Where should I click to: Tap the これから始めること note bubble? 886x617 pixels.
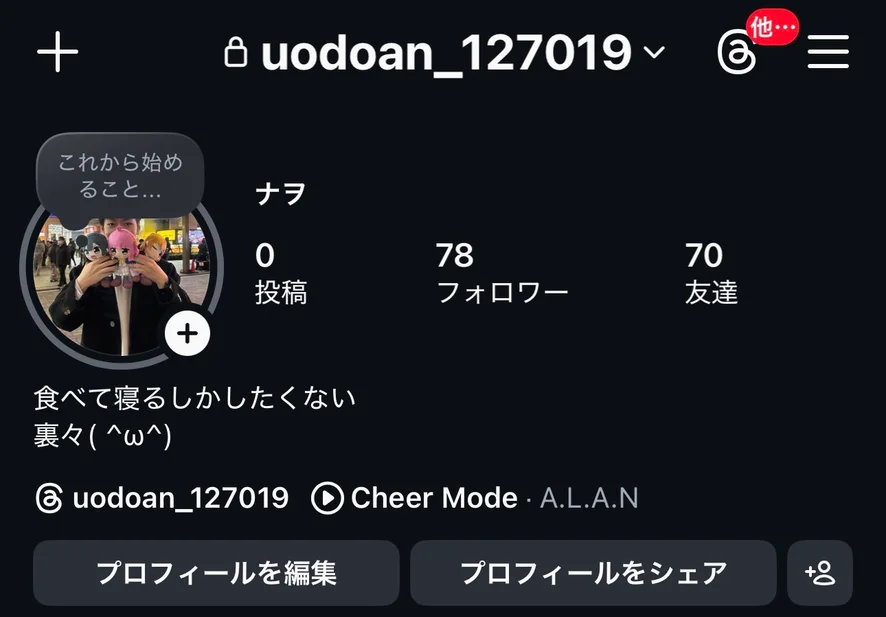coord(119,173)
